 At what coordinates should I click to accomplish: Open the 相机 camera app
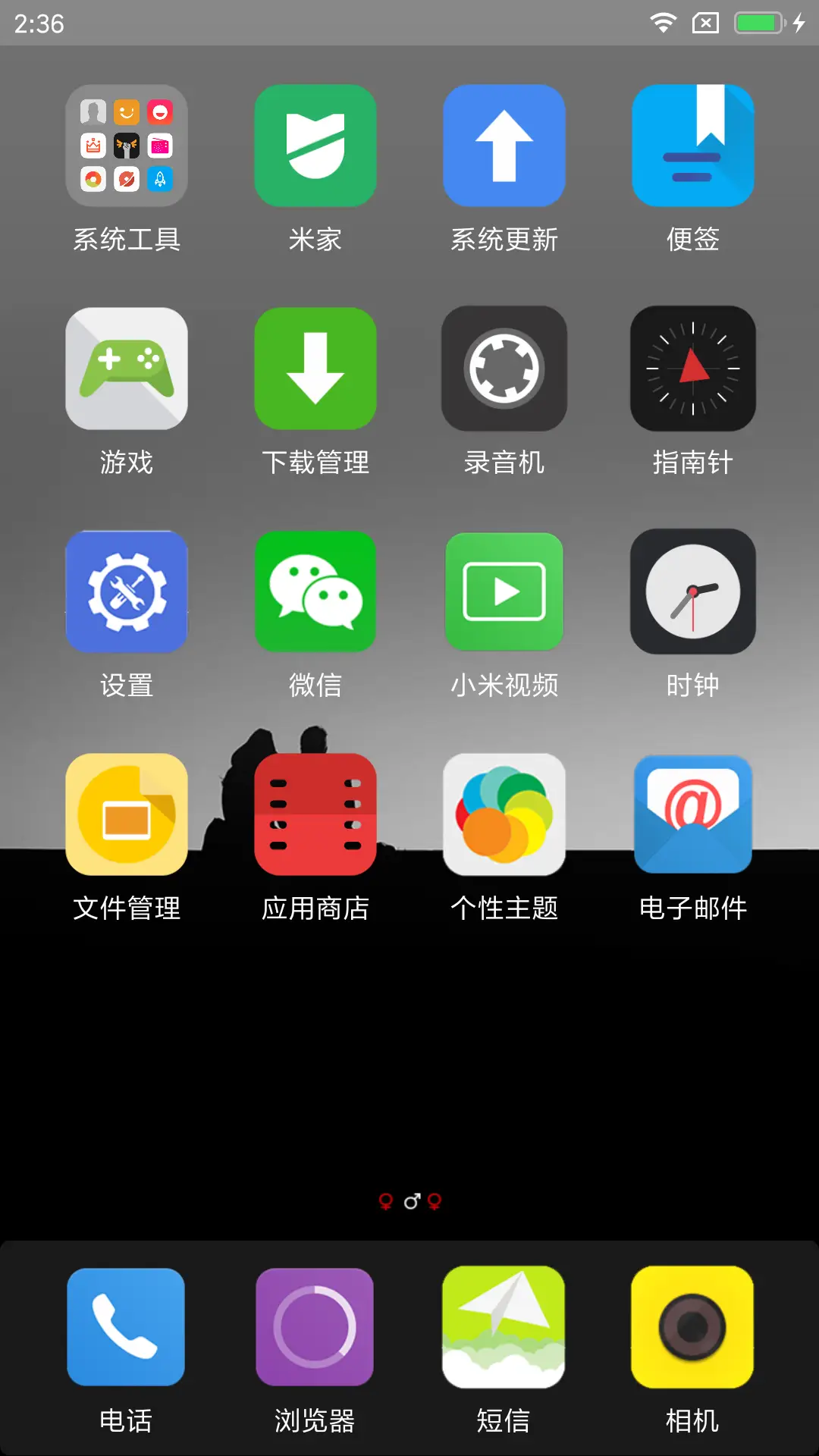pyautogui.click(x=692, y=1328)
